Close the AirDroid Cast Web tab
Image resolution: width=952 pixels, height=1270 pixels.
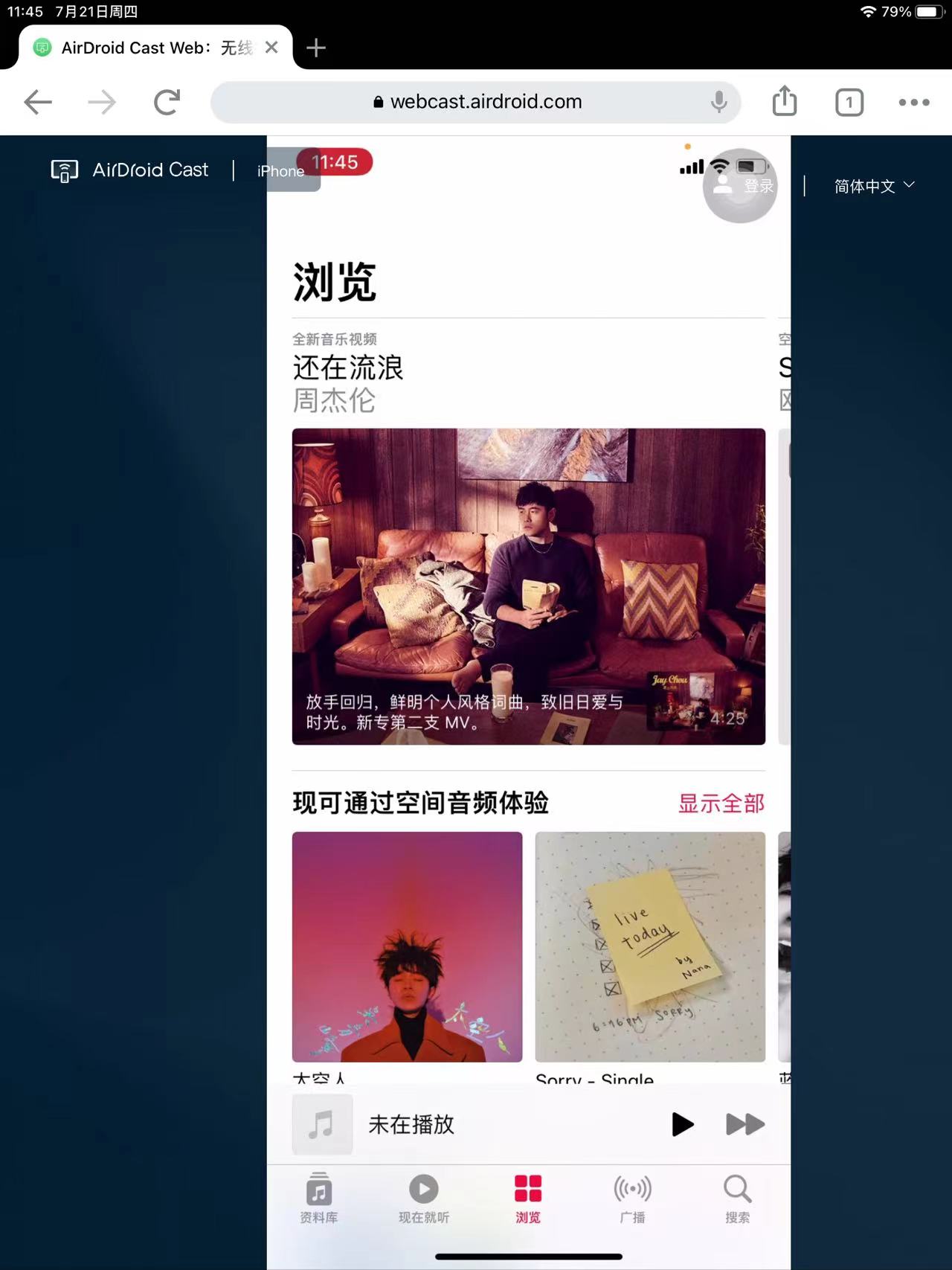(271, 48)
